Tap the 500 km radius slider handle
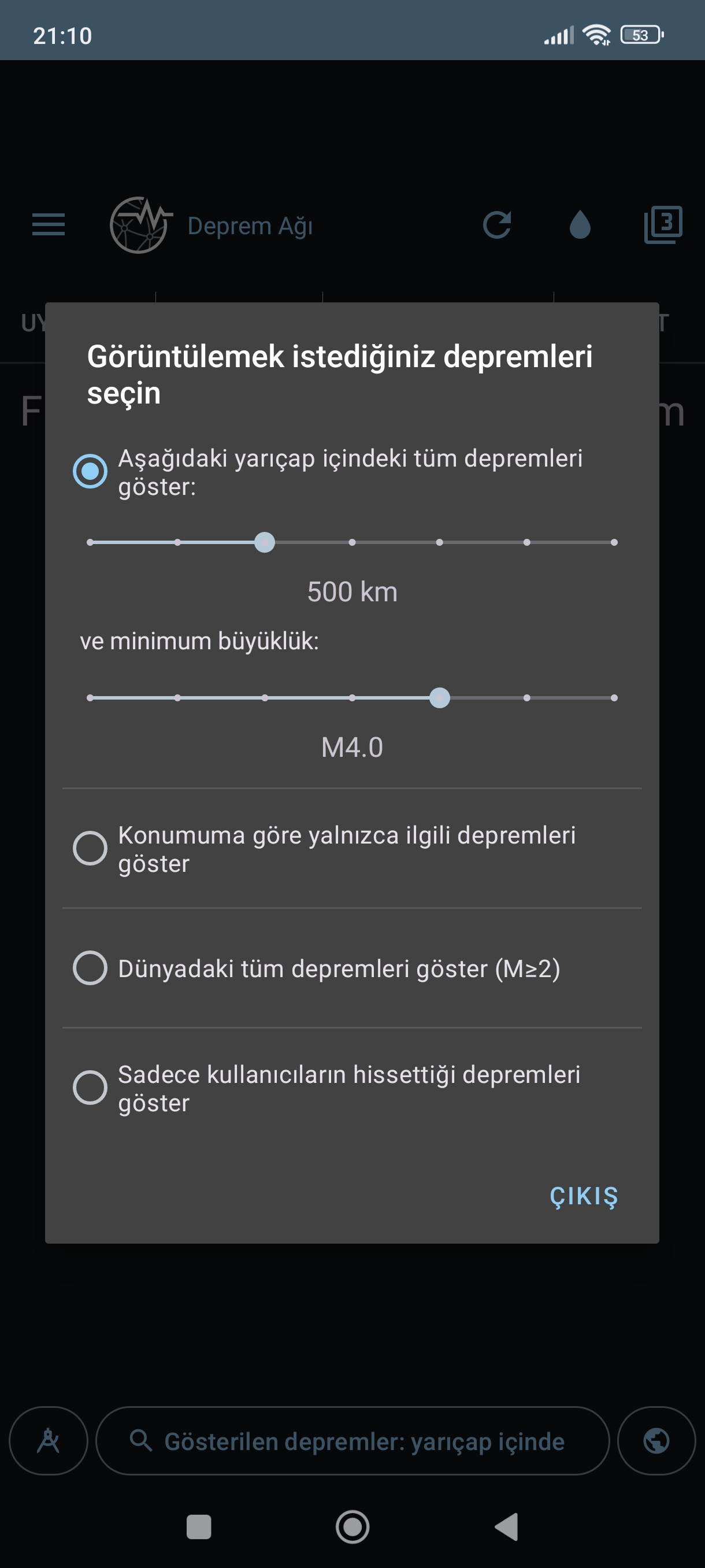Viewport: 705px width, 1568px height. pyautogui.click(x=265, y=542)
